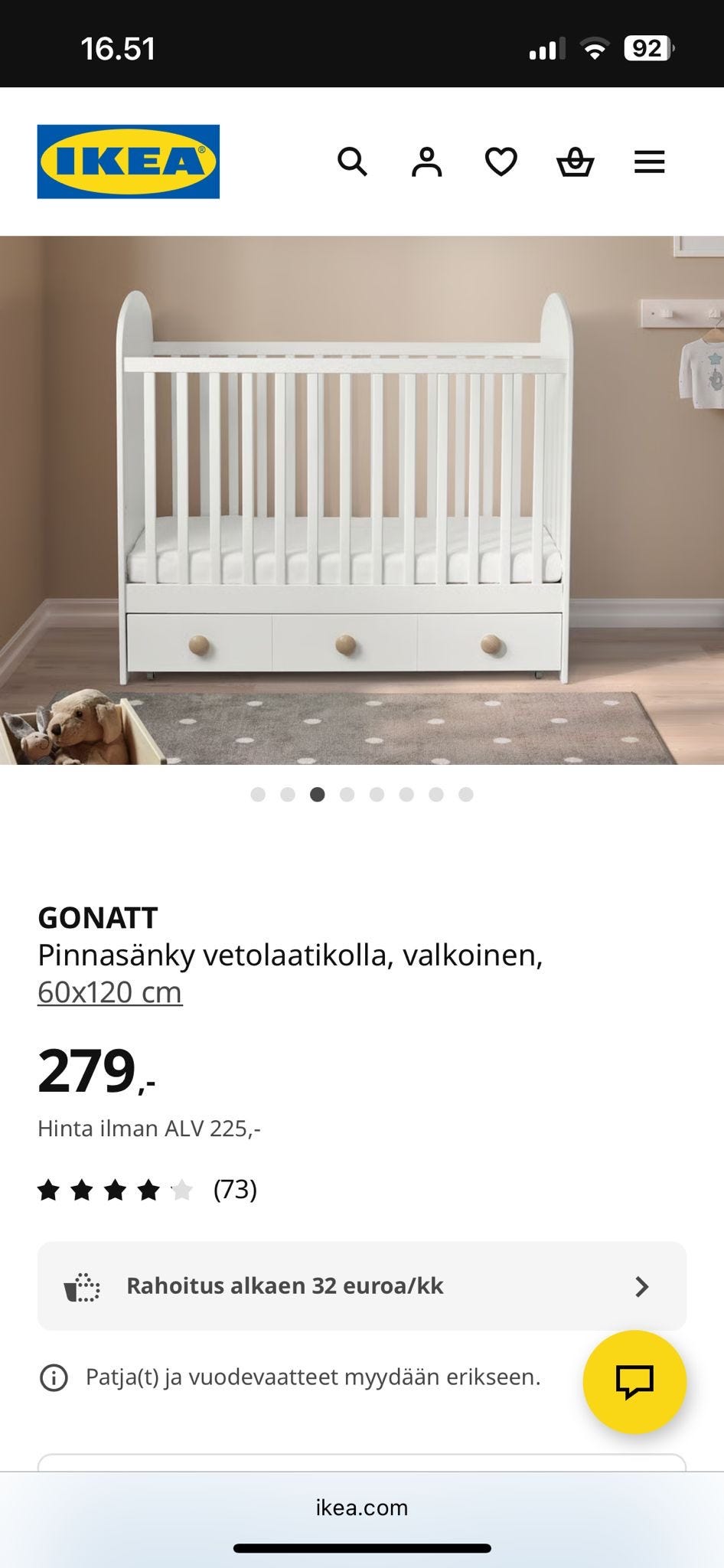Open the yellow chat bubble

tap(634, 1382)
